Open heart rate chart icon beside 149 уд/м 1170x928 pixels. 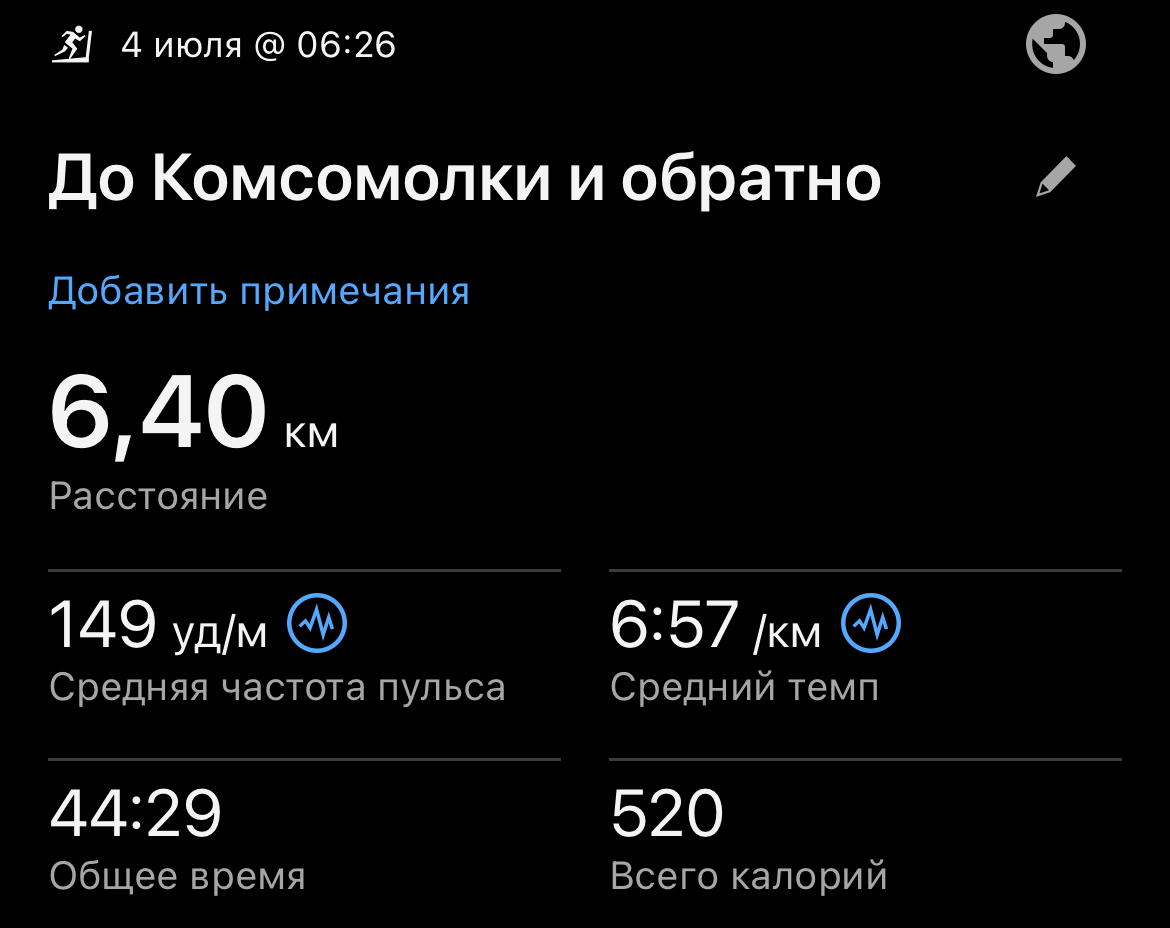(x=317, y=625)
